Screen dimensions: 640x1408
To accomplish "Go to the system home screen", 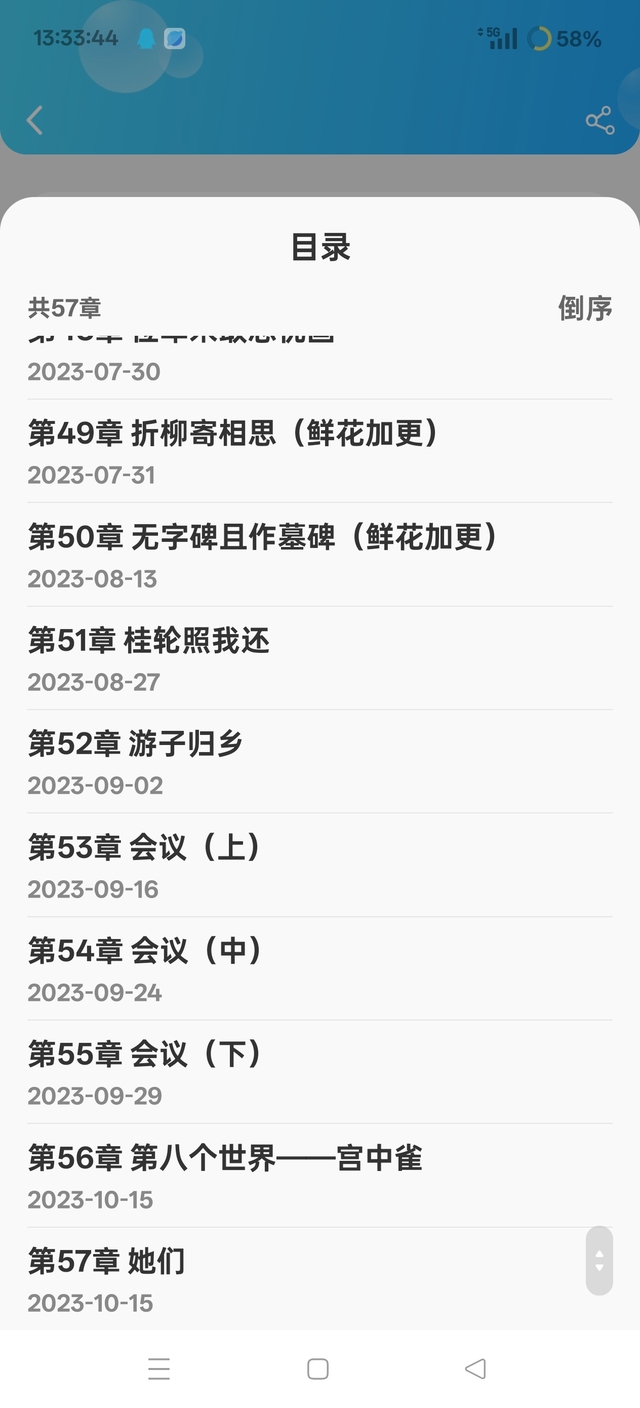I will 318,1369.
